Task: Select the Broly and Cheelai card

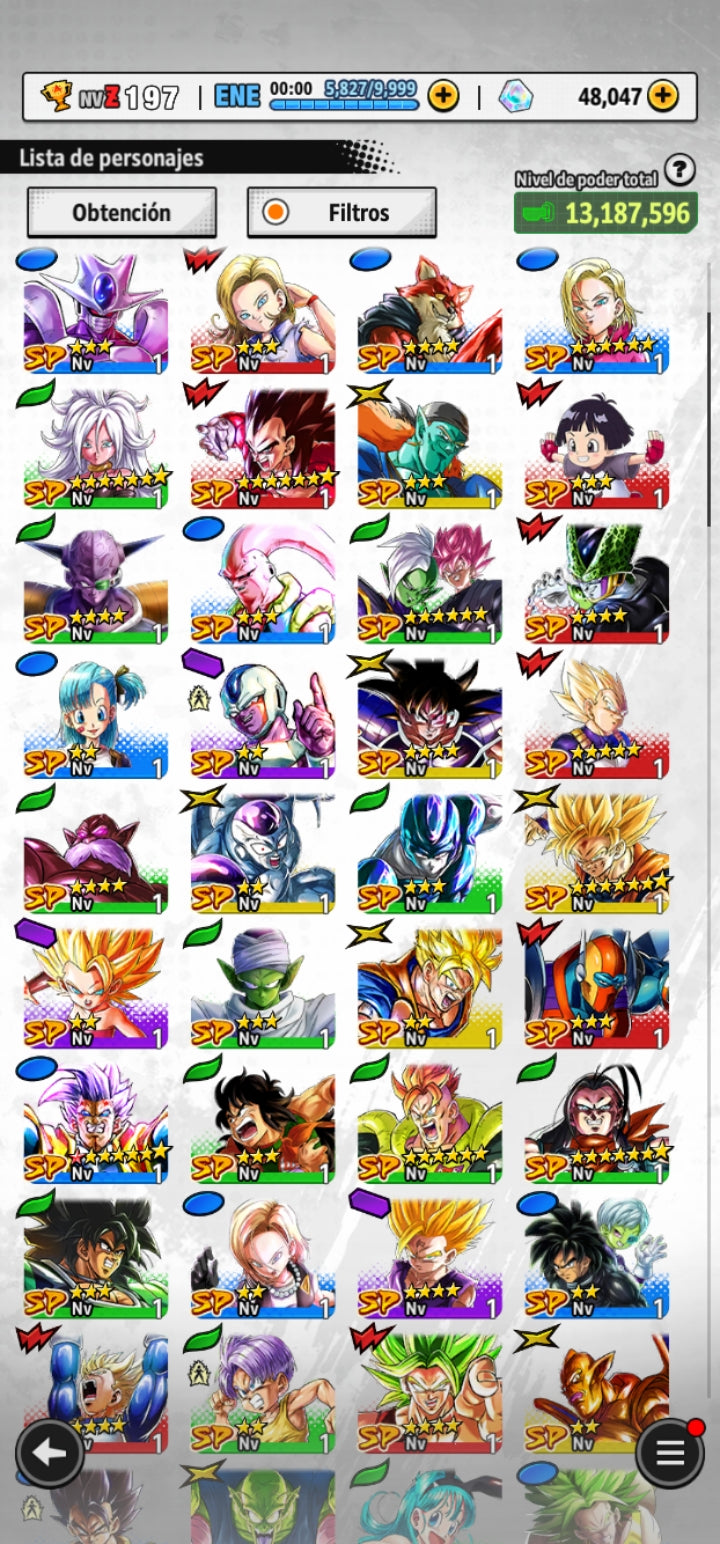Action: coord(596,1255)
